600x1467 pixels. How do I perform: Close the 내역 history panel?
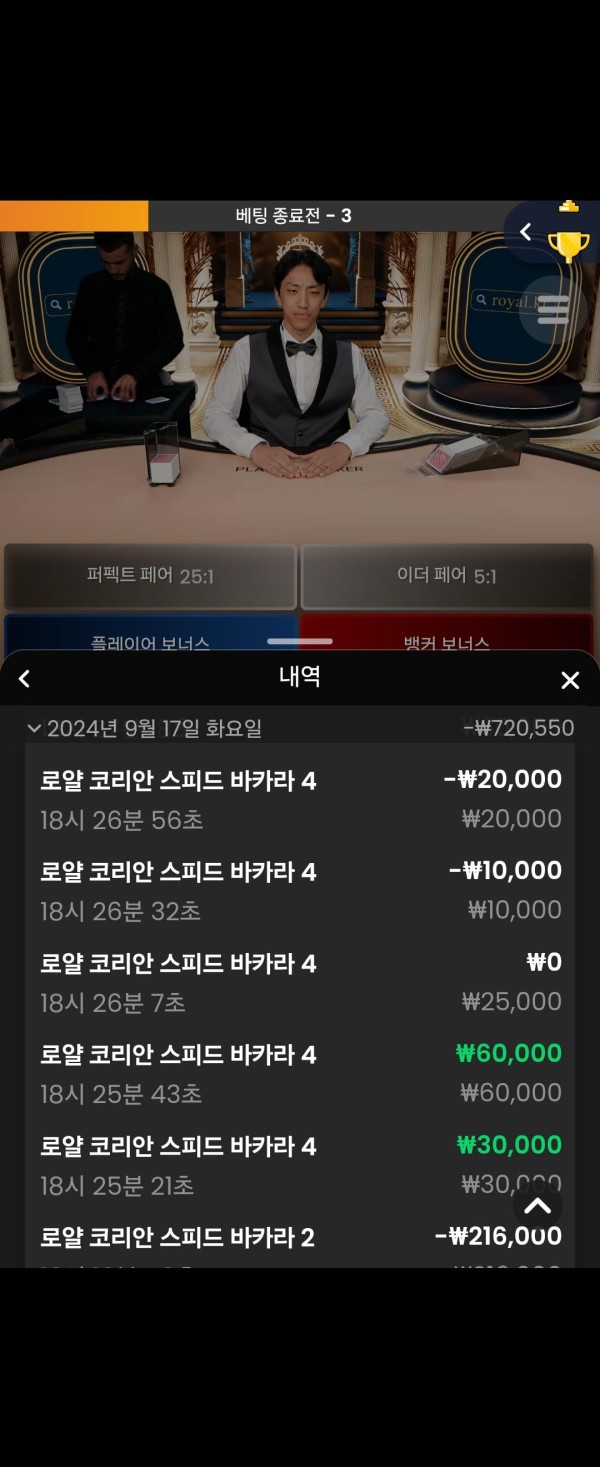coord(570,680)
